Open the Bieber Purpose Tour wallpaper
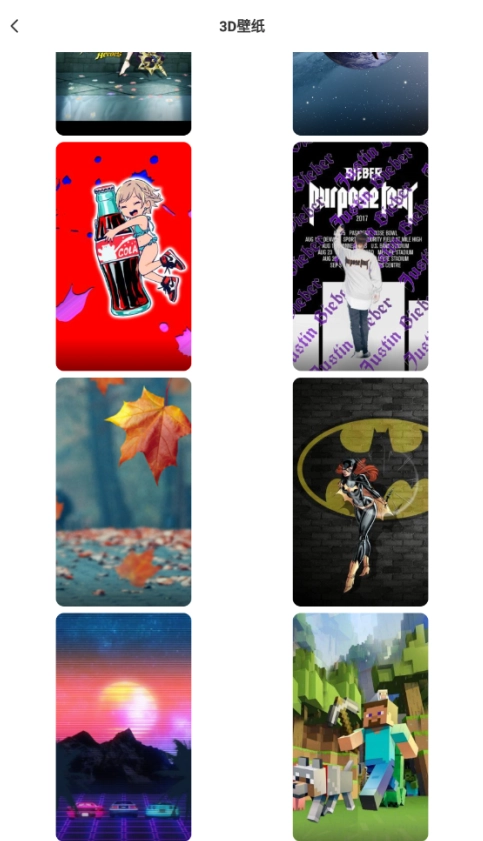The height and width of the screenshot is (841, 483). click(360, 256)
